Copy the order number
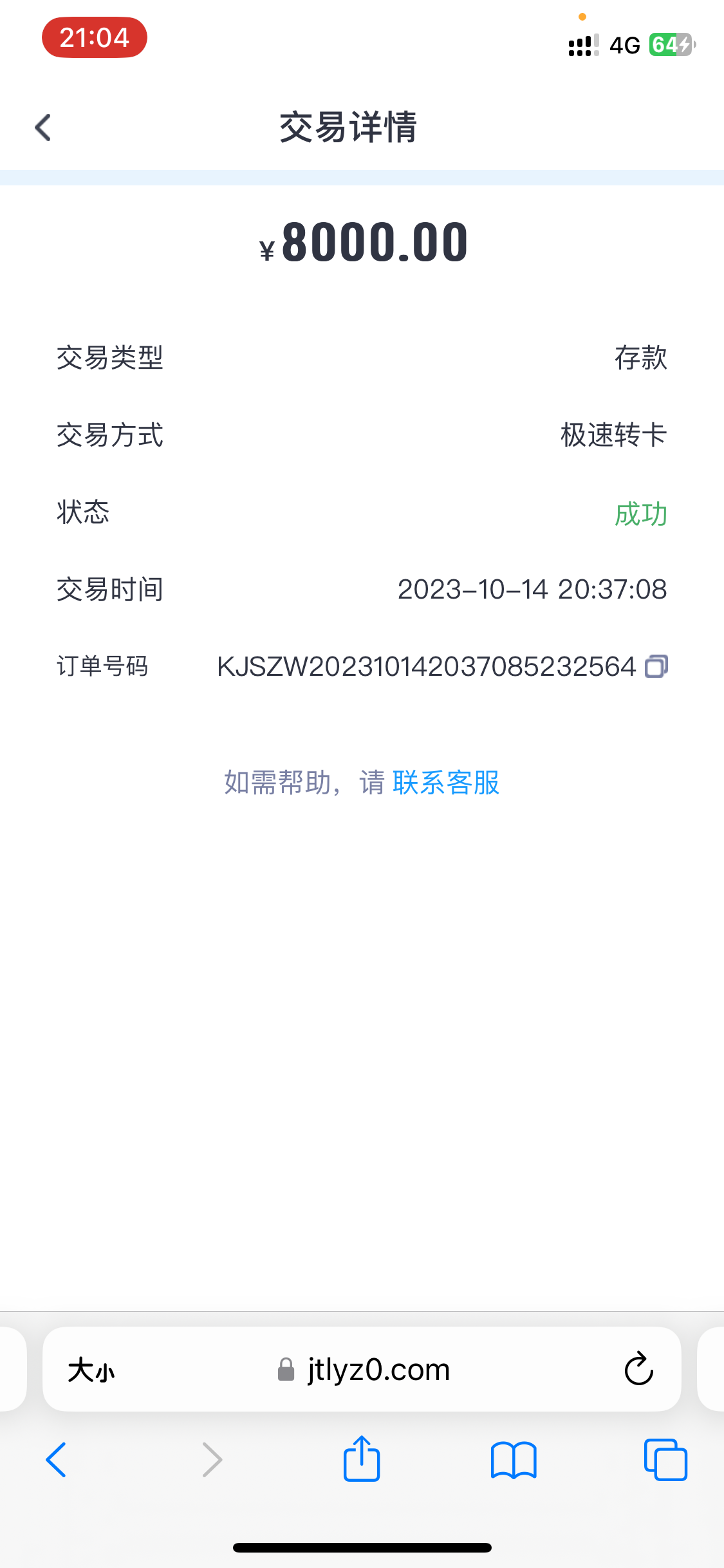Screen dimensions: 724x1568 click(x=656, y=666)
